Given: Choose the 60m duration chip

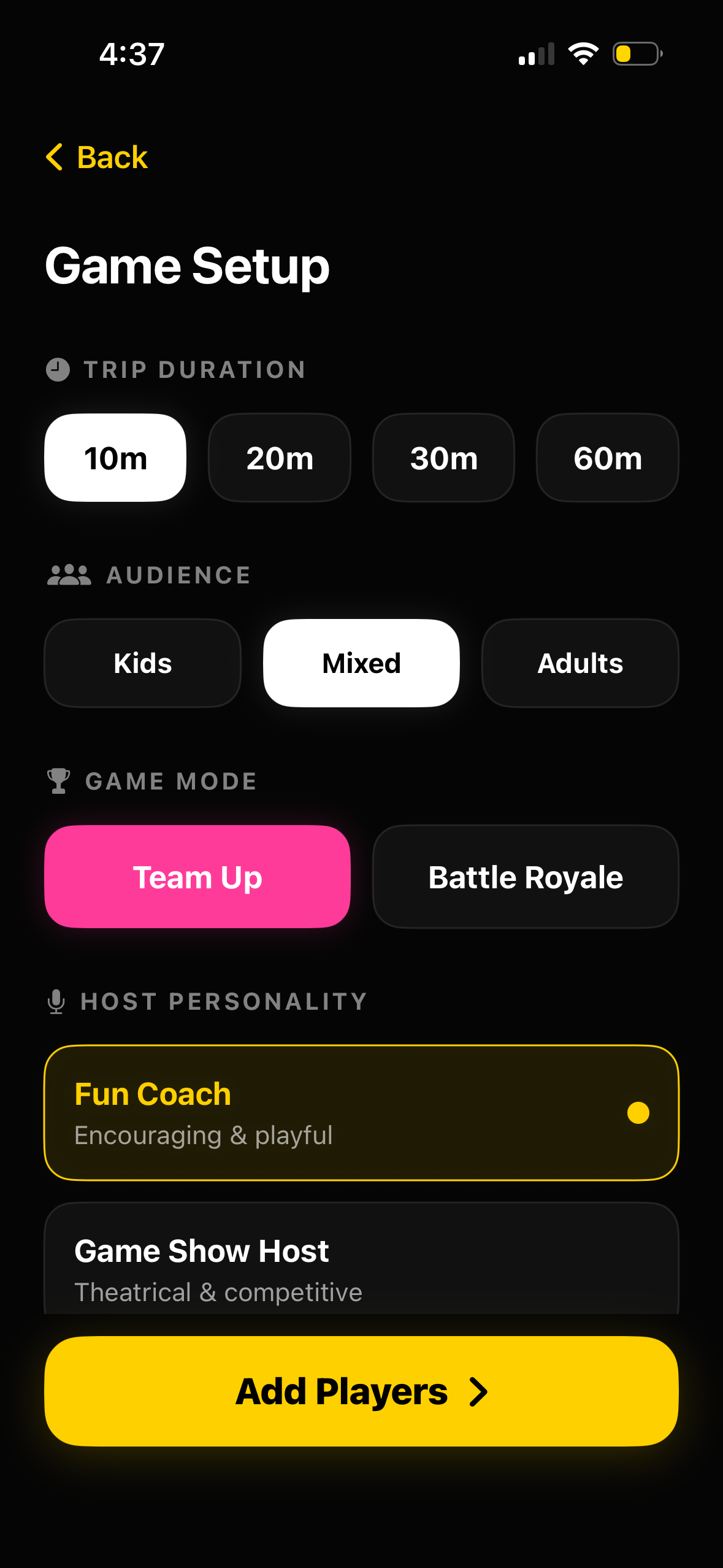Looking at the screenshot, I should pos(607,458).
